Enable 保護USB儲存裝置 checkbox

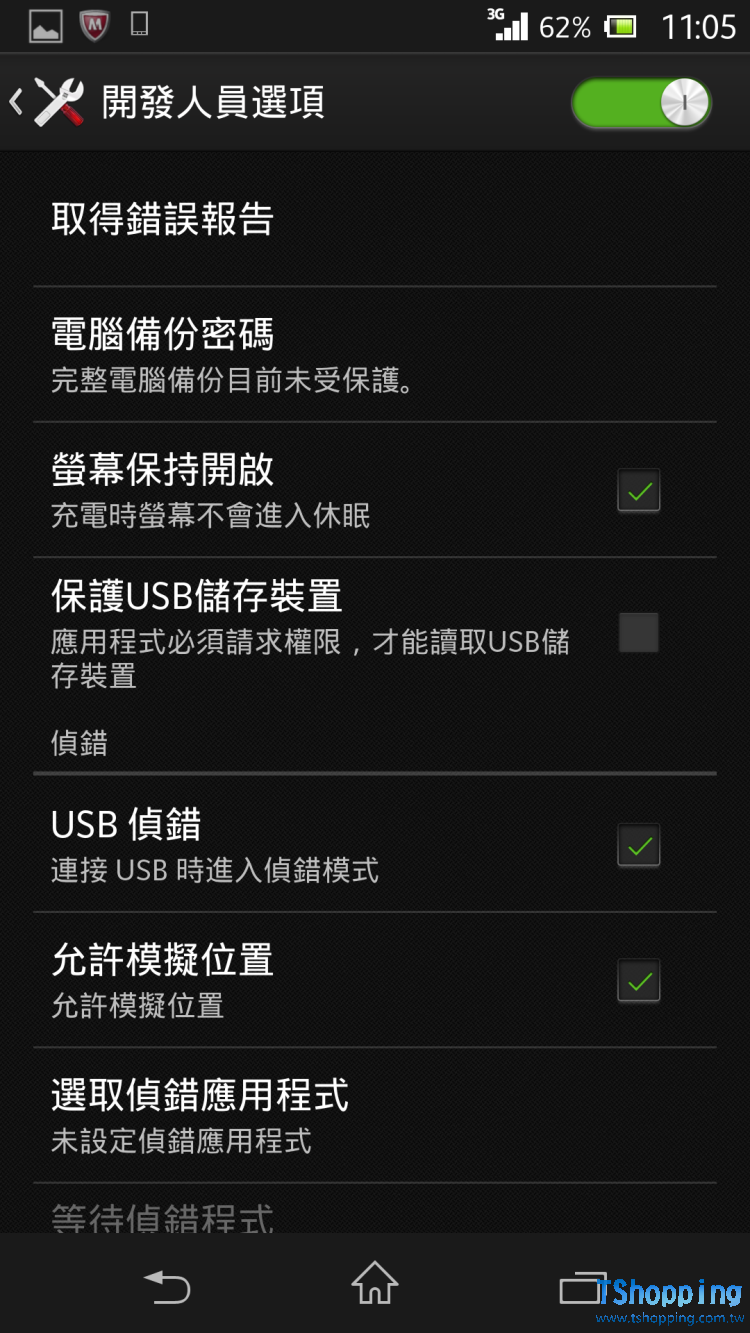pyautogui.click(x=638, y=632)
